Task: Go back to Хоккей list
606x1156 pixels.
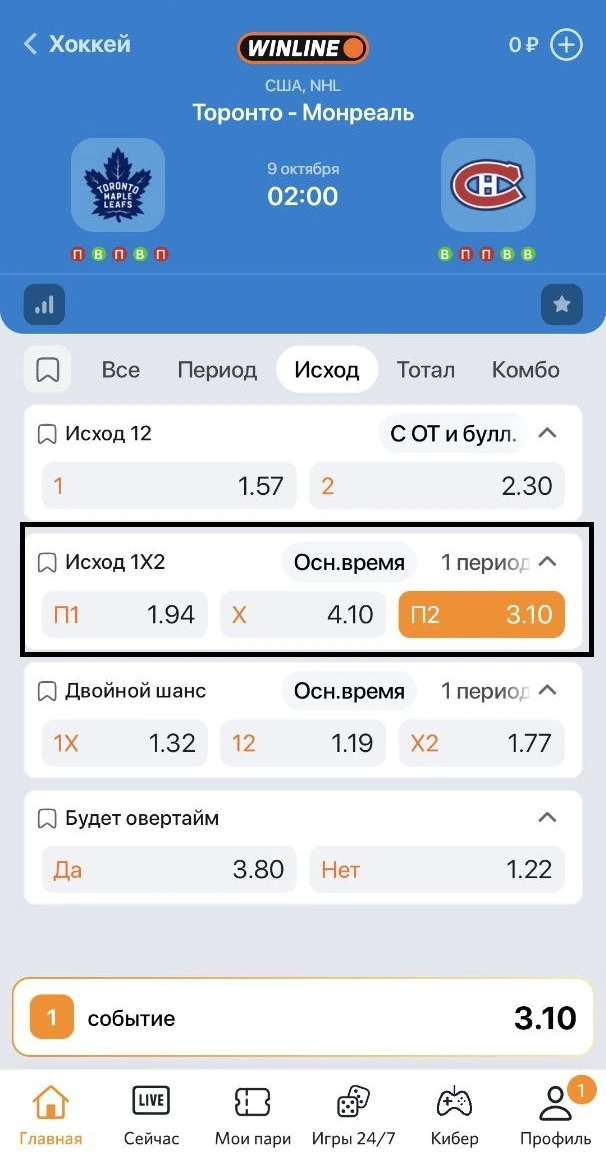Action: pos(76,44)
